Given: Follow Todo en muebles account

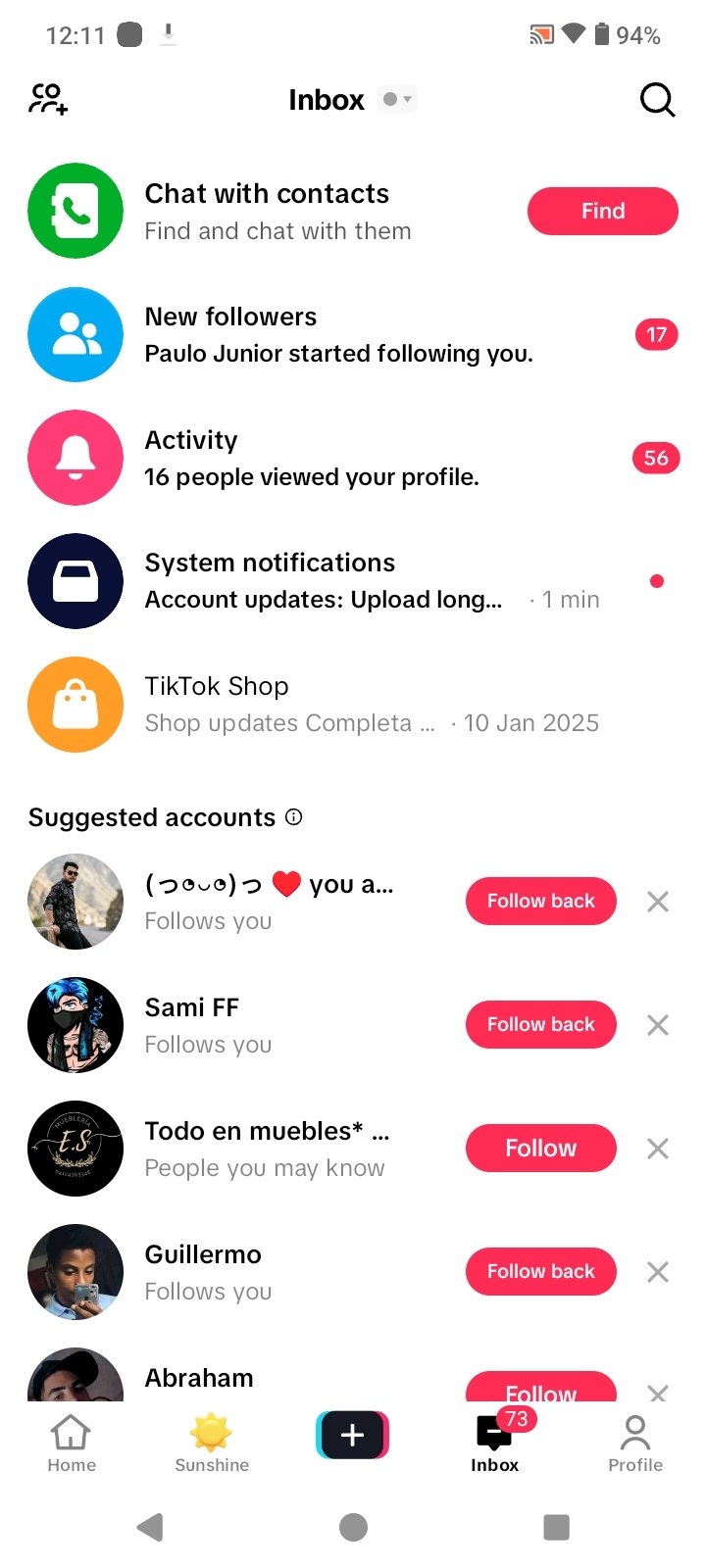Looking at the screenshot, I should pyautogui.click(x=540, y=1148).
